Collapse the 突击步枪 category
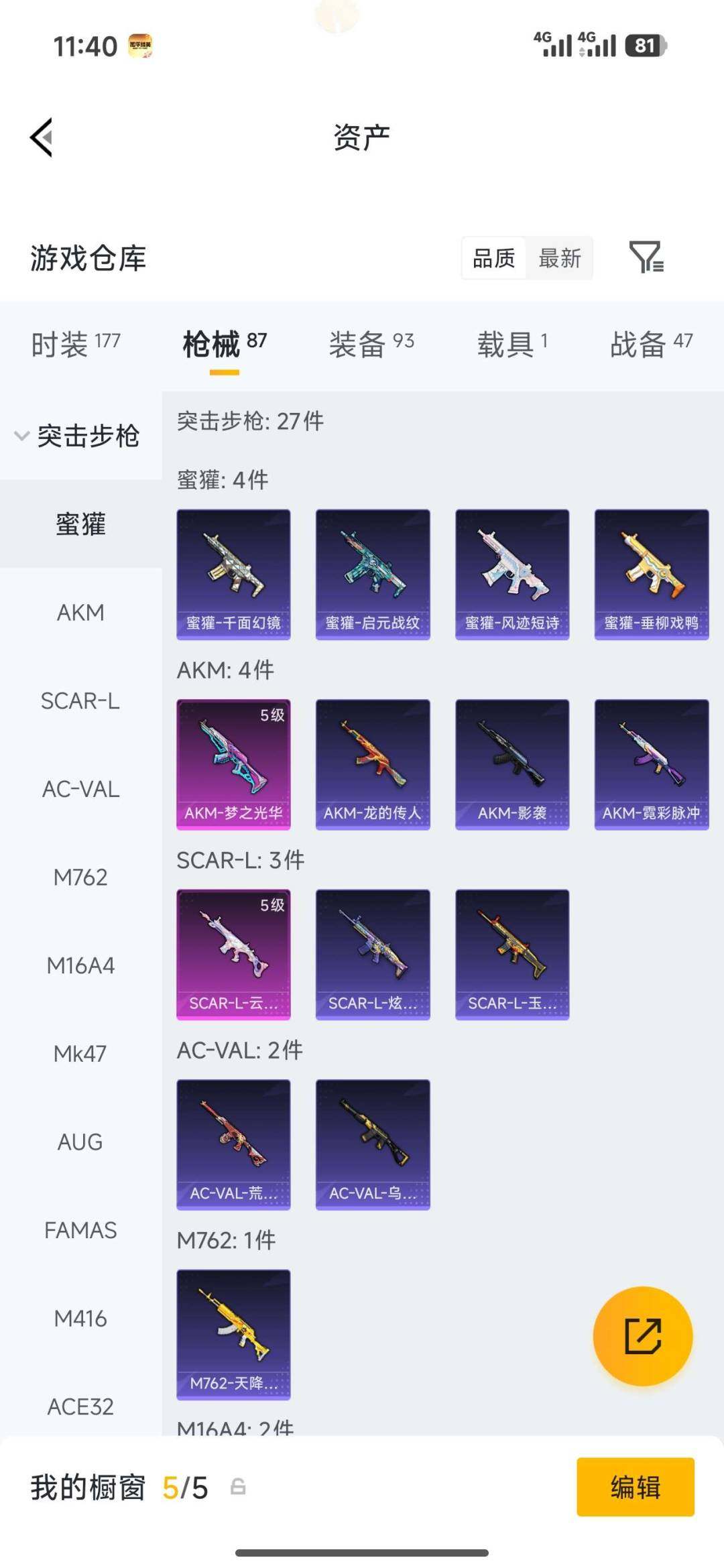 click(77, 436)
